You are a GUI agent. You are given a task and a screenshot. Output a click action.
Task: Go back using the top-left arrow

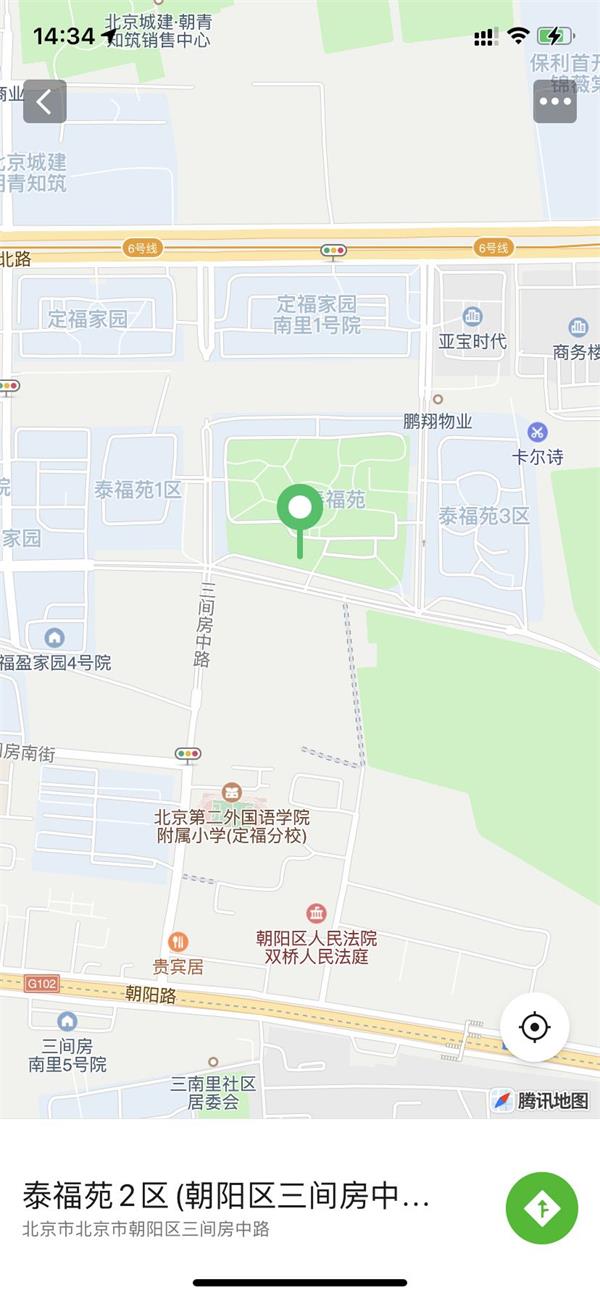[x=45, y=102]
